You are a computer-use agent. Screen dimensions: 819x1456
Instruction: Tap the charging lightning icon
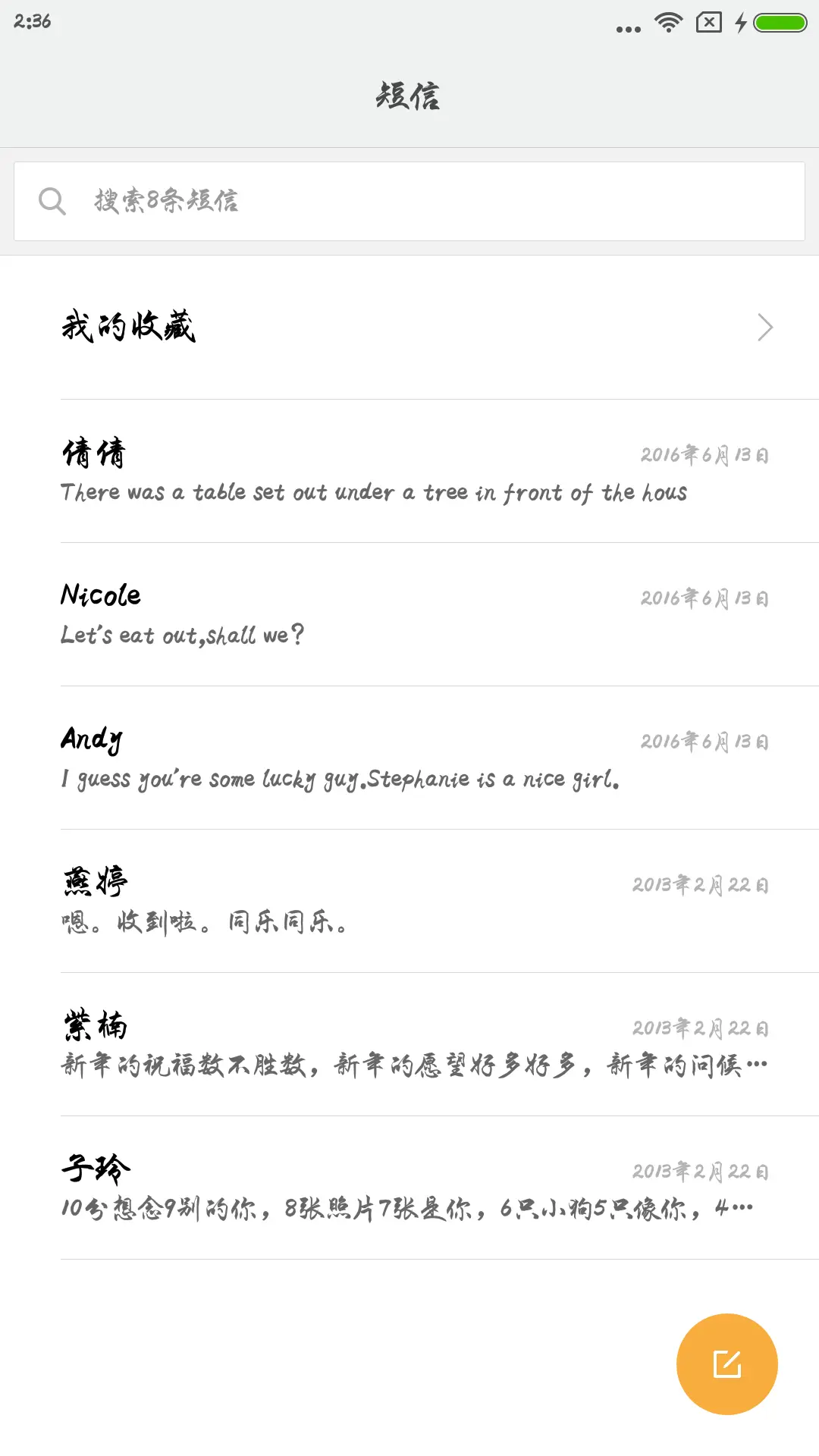741,24
